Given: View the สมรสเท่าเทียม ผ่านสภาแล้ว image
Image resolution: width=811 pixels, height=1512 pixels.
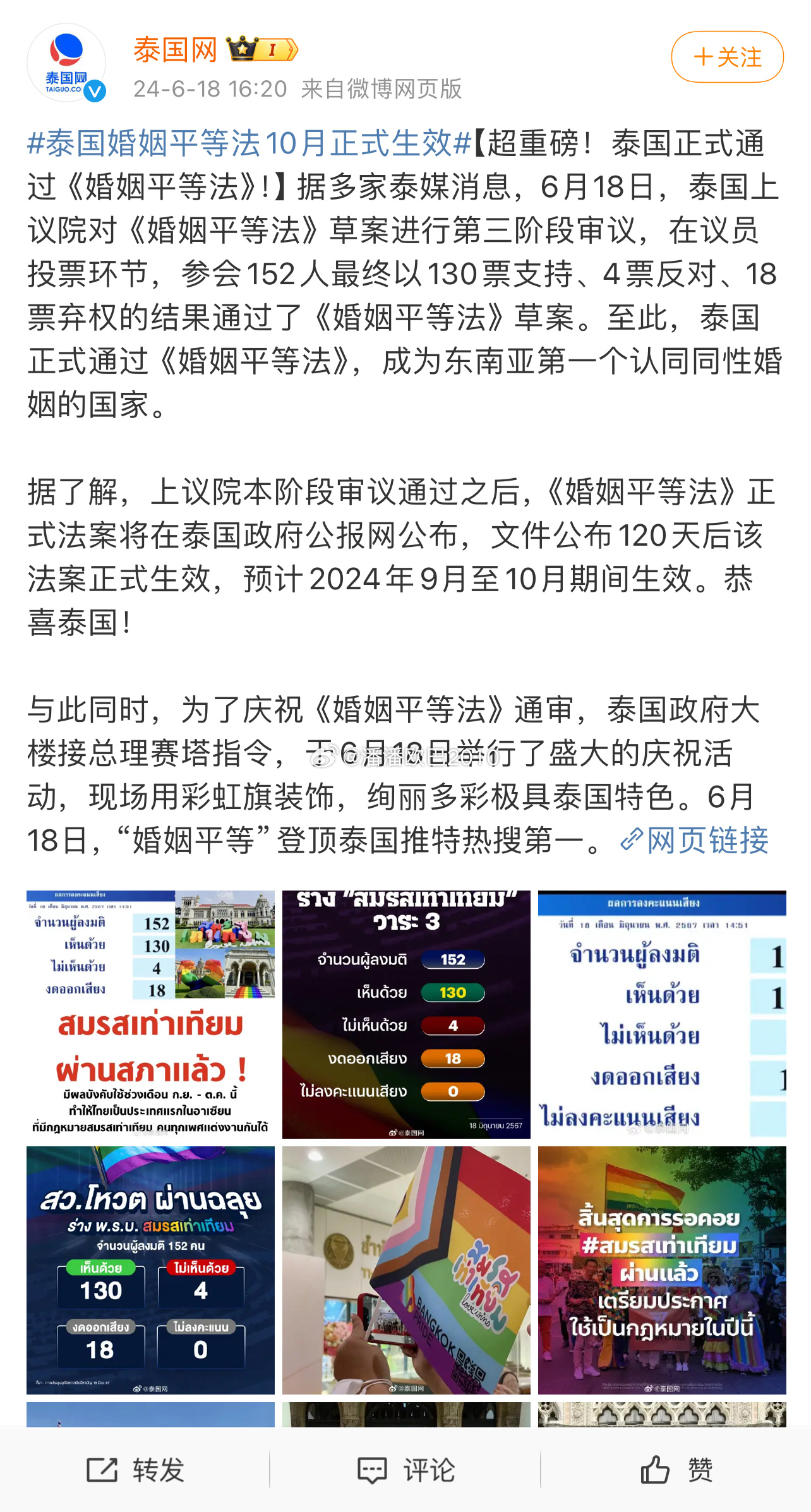Looking at the screenshot, I should tap(150, 1014).
